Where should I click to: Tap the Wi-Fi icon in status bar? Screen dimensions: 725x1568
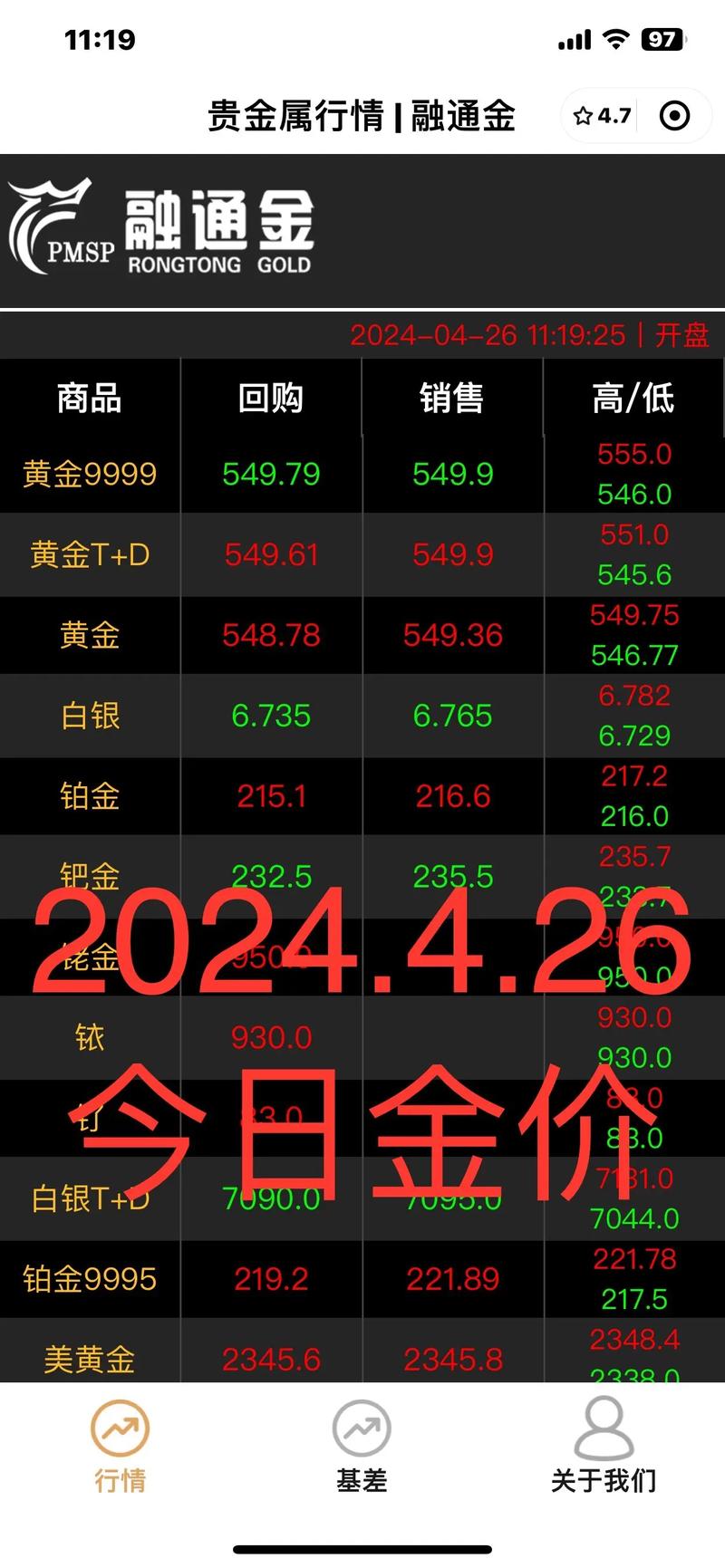click(617, 40)
